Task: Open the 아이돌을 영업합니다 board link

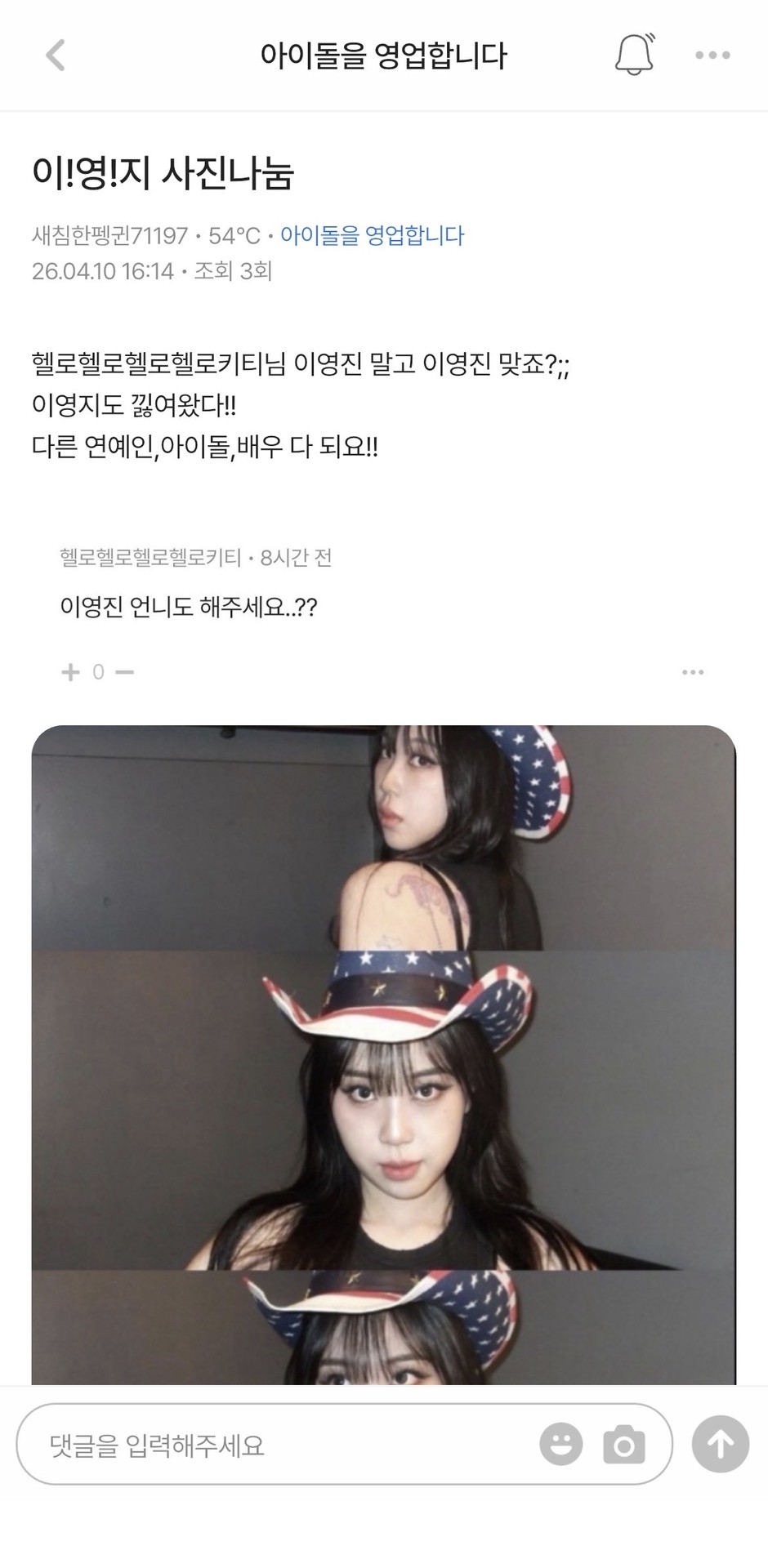Action: click(x=372, y=236)
